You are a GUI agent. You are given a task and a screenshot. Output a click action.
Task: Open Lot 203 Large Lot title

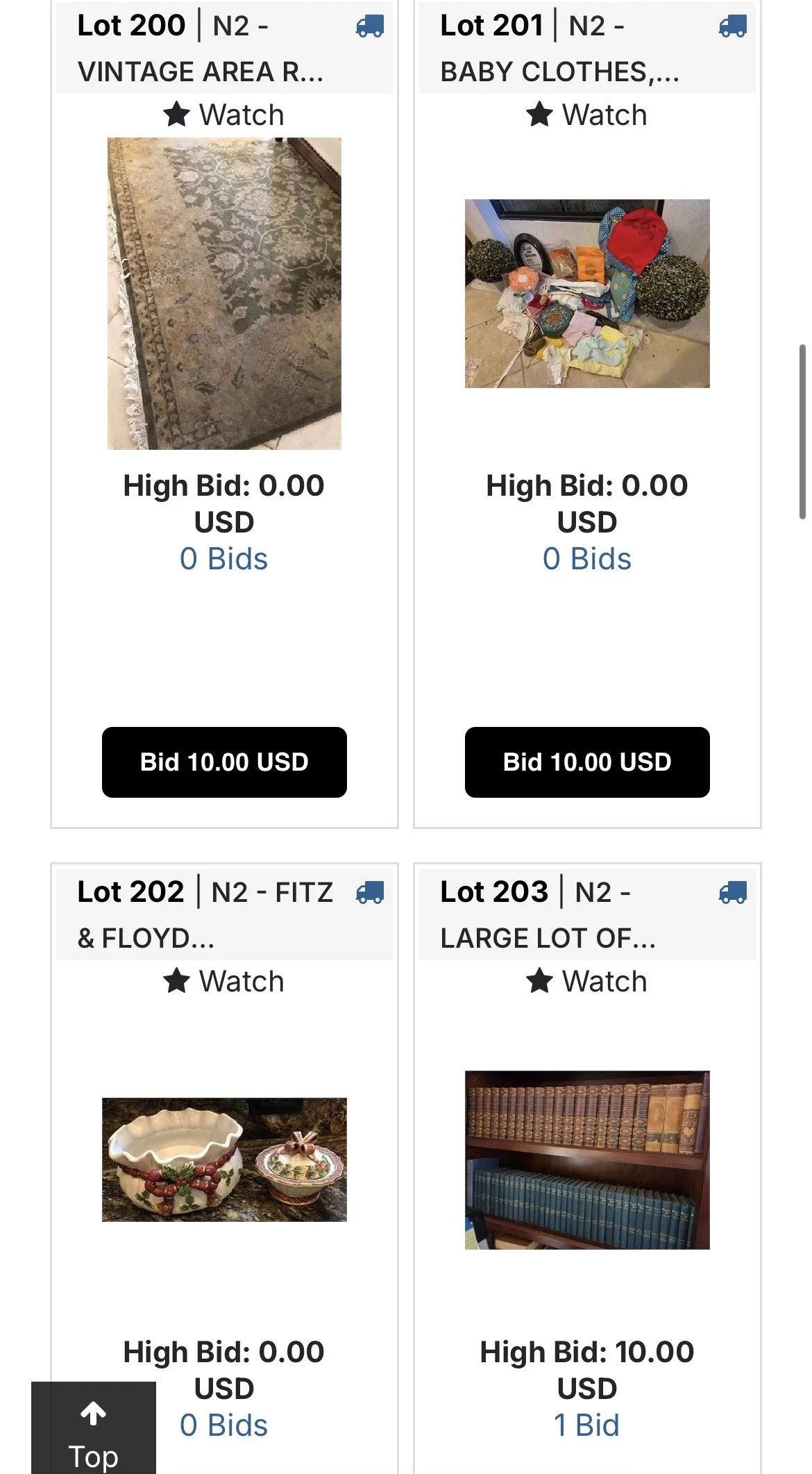click(548, 914)
